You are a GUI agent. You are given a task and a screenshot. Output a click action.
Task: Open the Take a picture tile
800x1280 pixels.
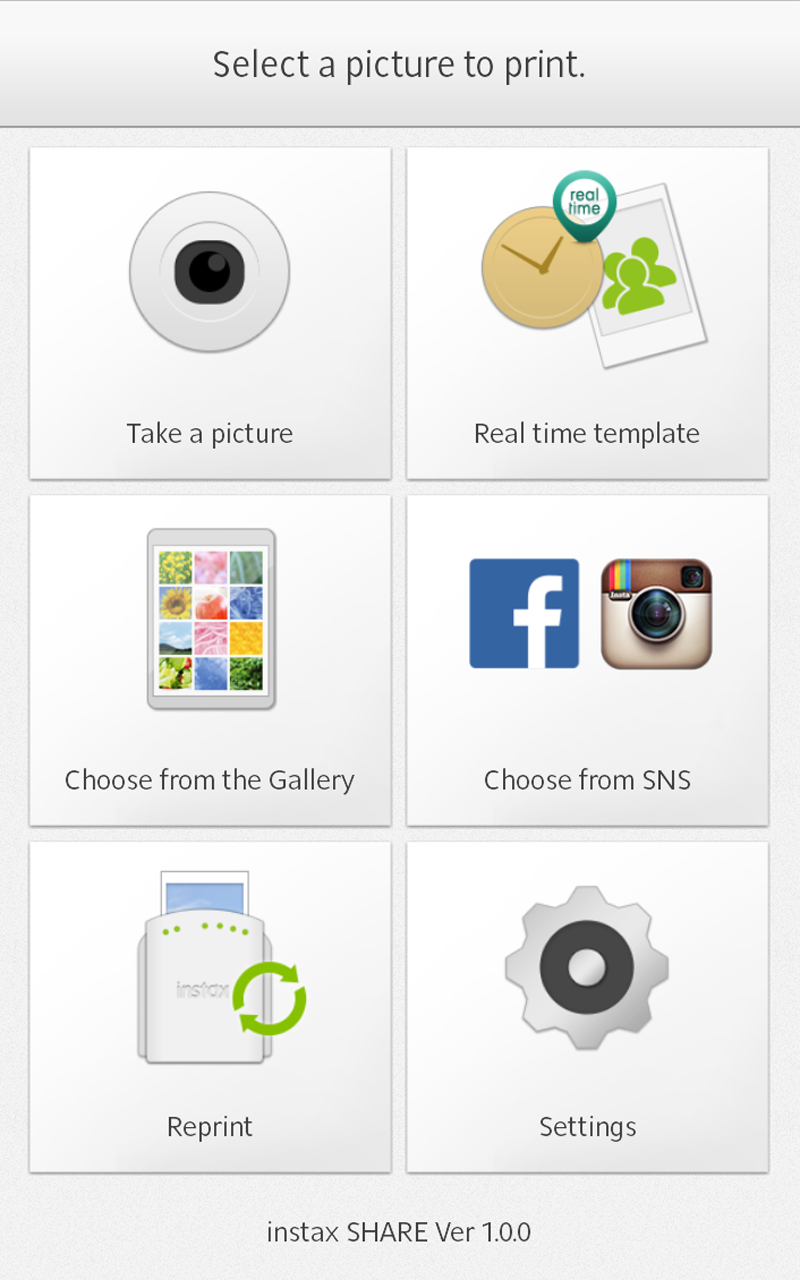click(208, 310)
